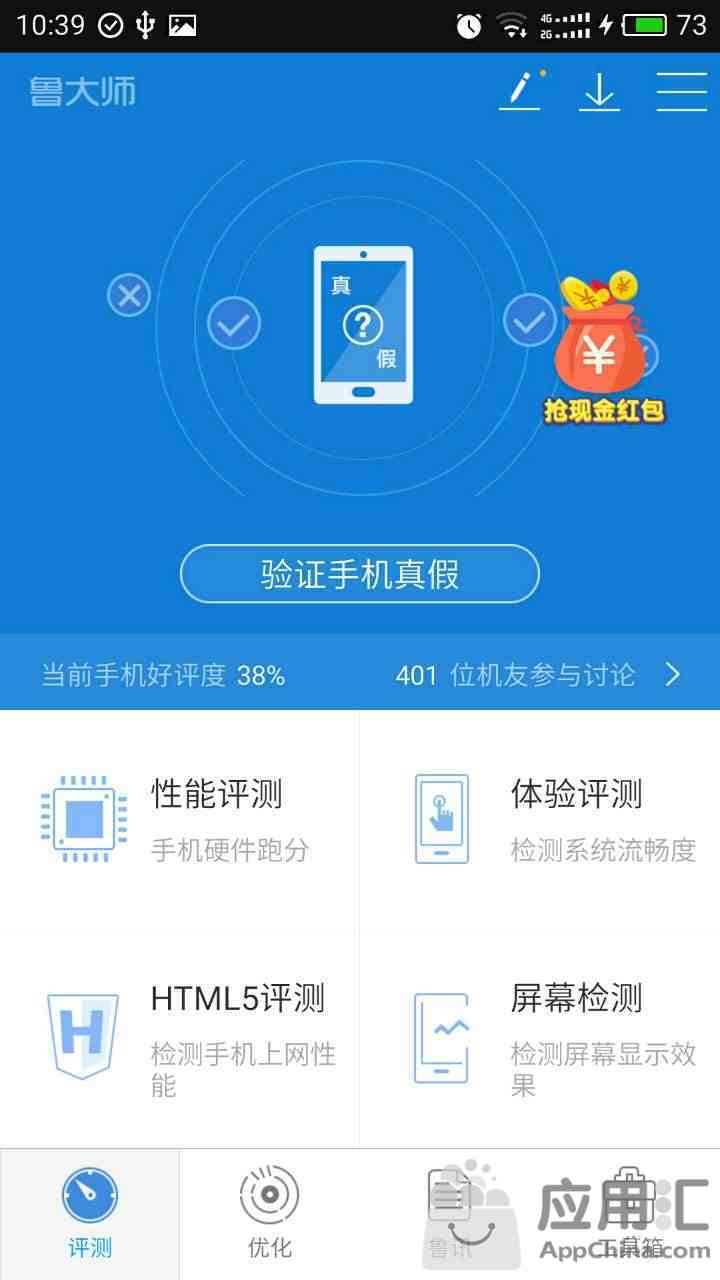The height and width of the screenshot is (1280, 720).
Task: Switch to the 评测 tab
Action: point(90,1214)
